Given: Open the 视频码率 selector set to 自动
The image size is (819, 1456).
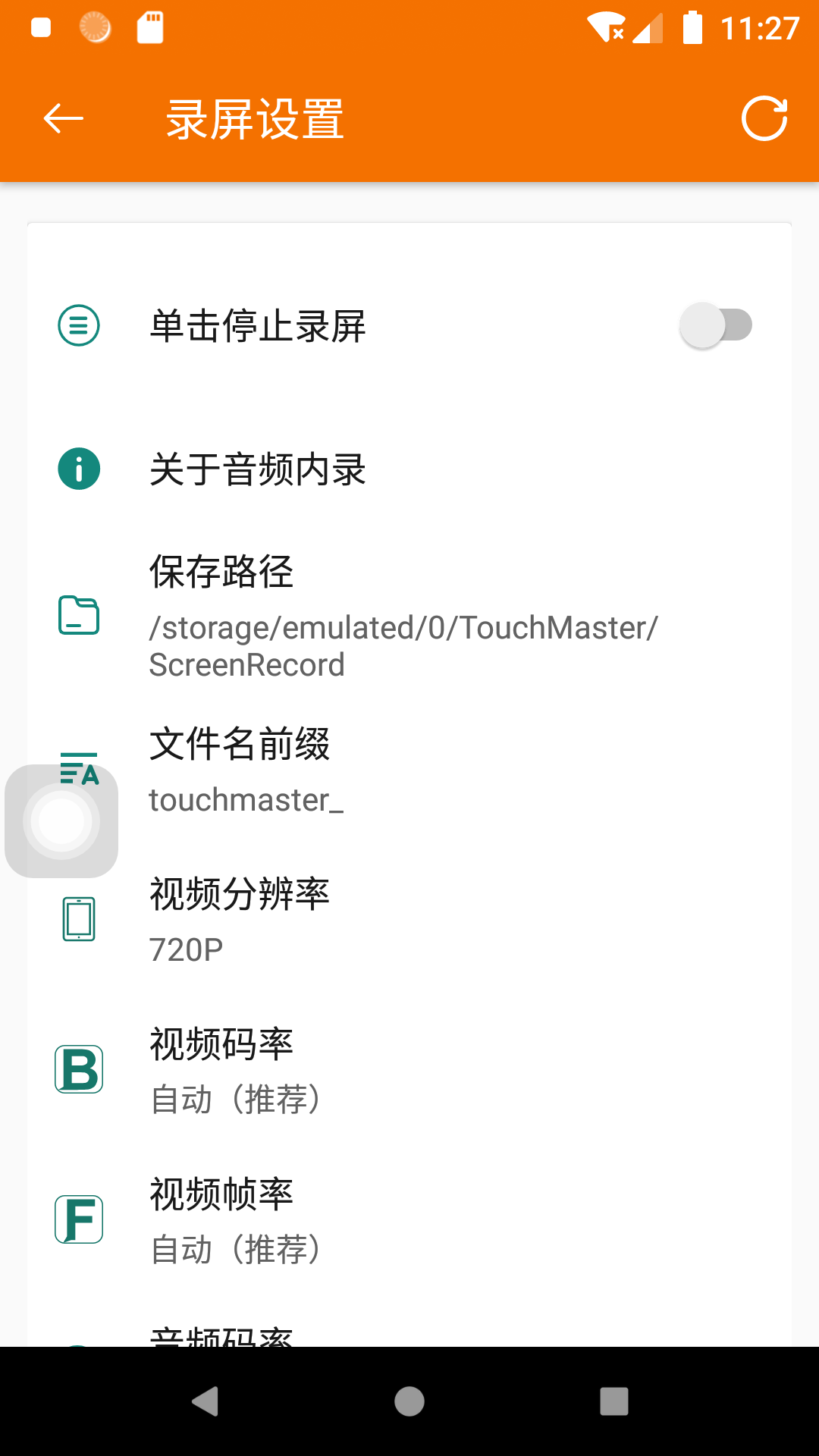Looking at the screenshot, I should (409, 1069).
